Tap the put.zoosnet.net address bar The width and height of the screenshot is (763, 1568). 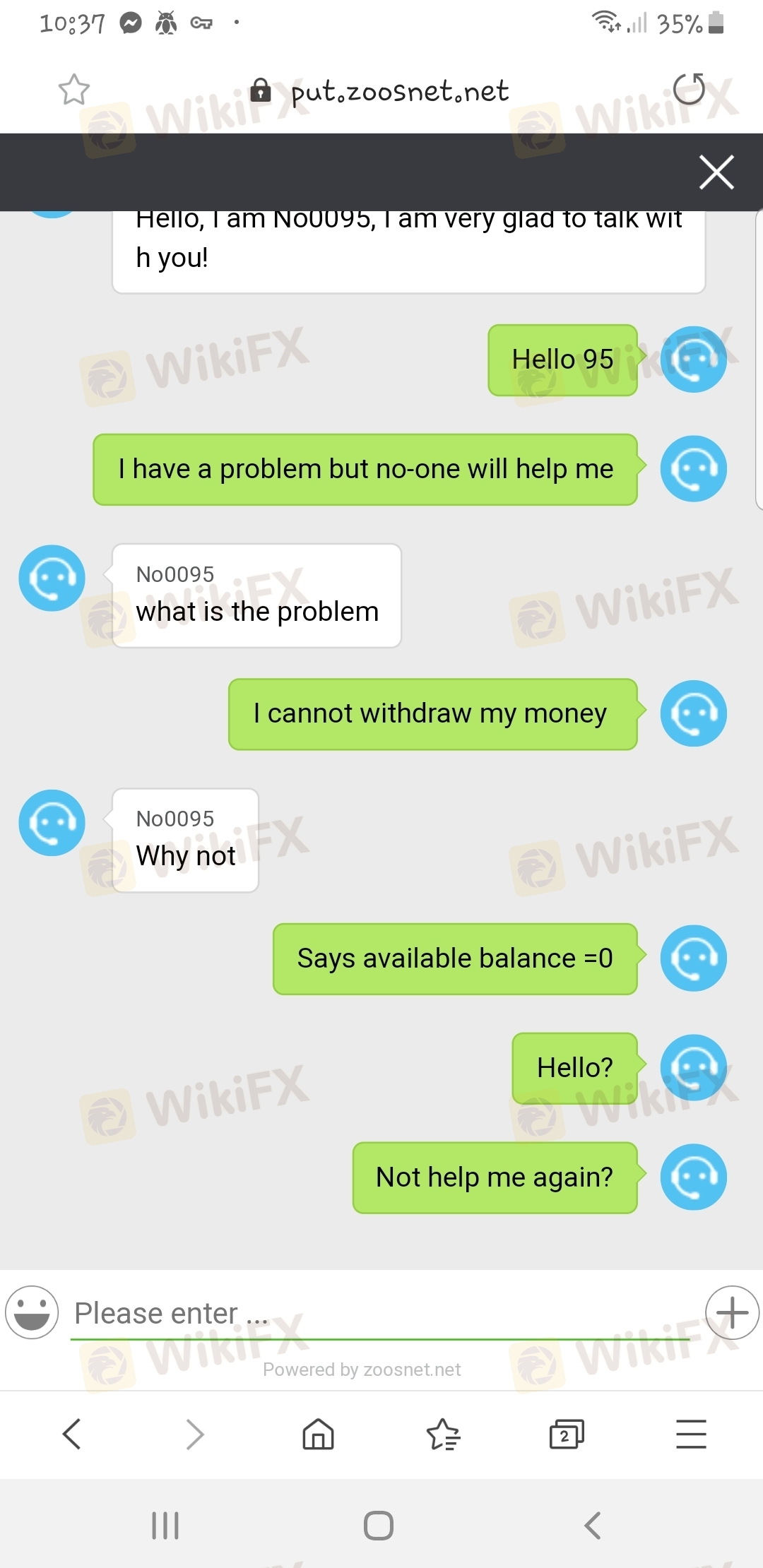(399, 91)
